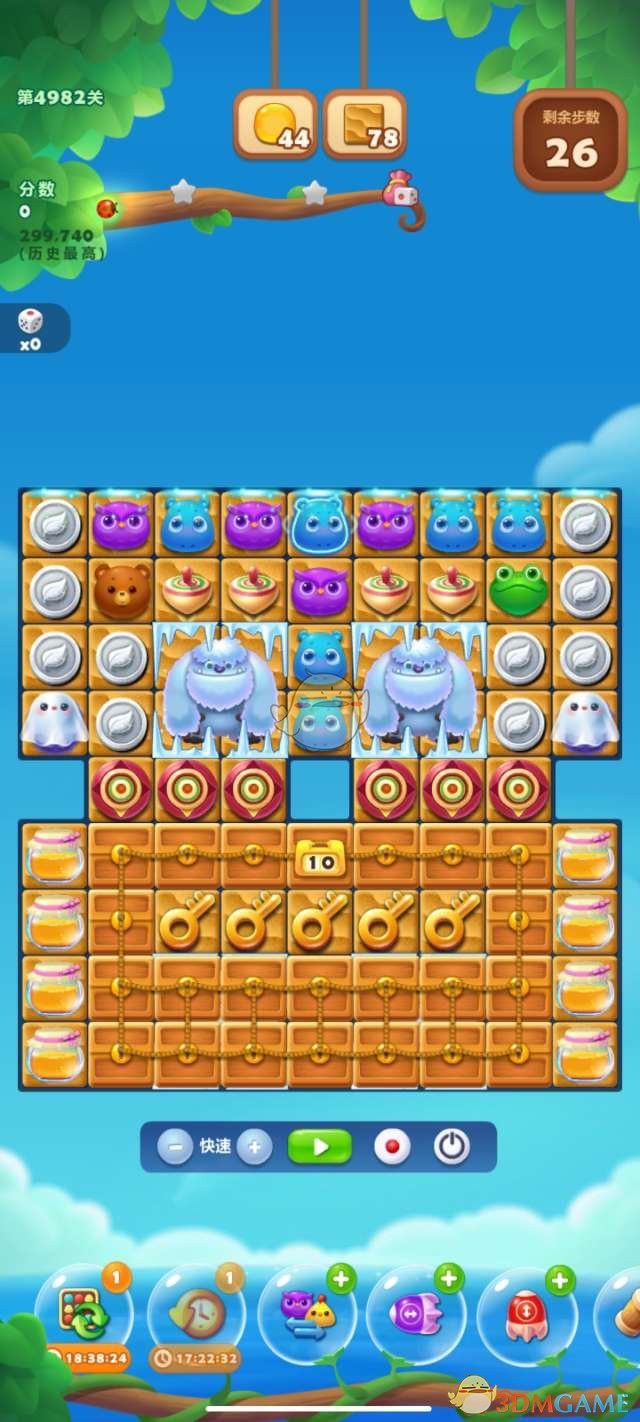The height and width of the screenshot is (1422, 640).
Task: Tap the brown bear tile
Action: [x=121, y=590]
